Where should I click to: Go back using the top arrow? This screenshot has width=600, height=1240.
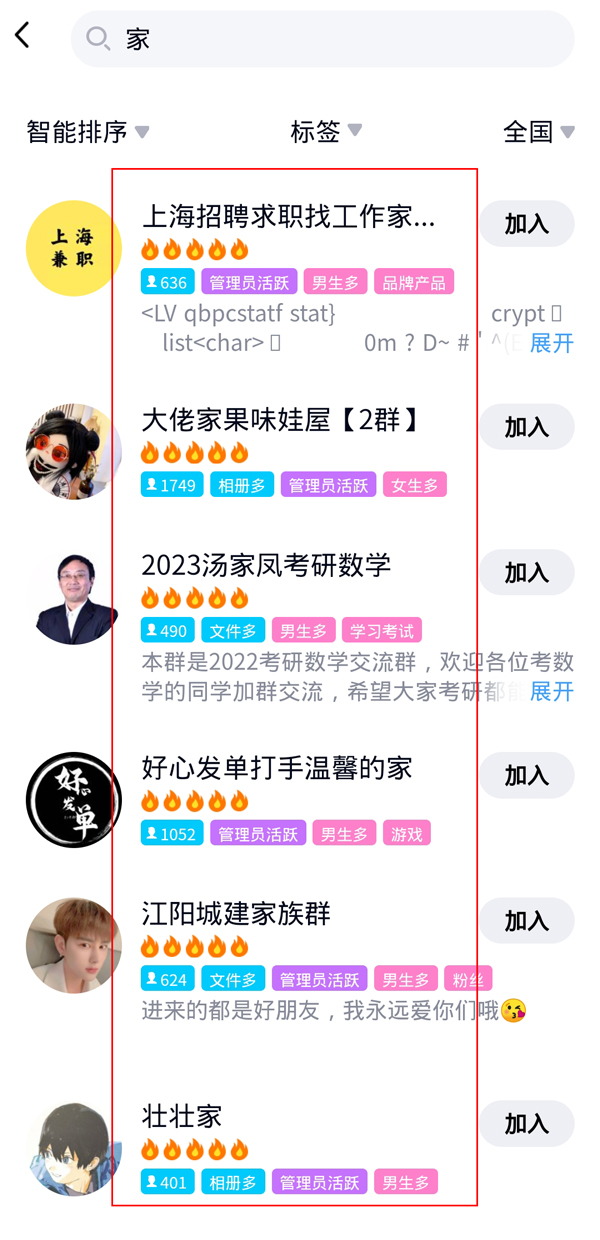pyautogui.click(x=23, y=36)
